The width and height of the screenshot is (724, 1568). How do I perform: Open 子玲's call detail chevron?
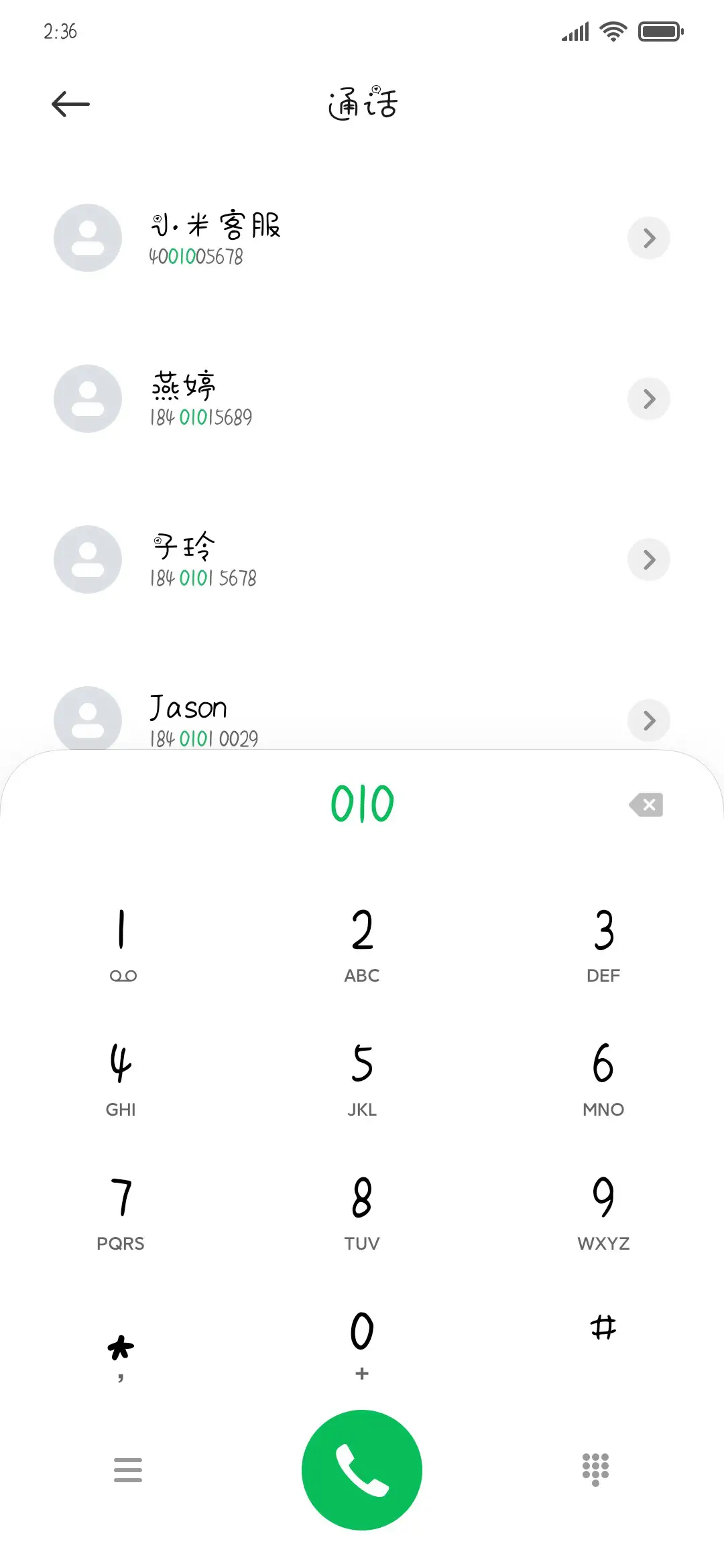click(x=648, y=560)
